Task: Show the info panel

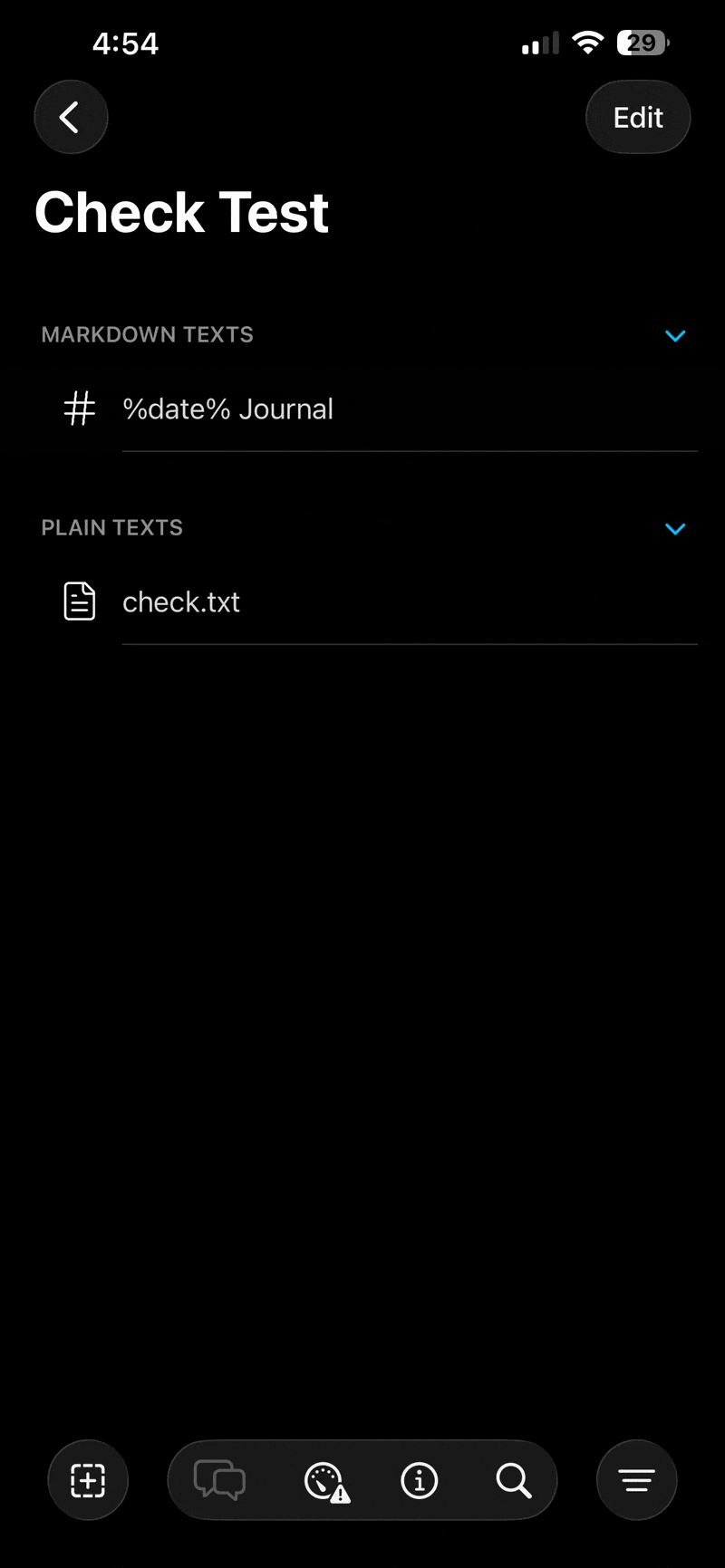Action: click(x=419, y=1480)
